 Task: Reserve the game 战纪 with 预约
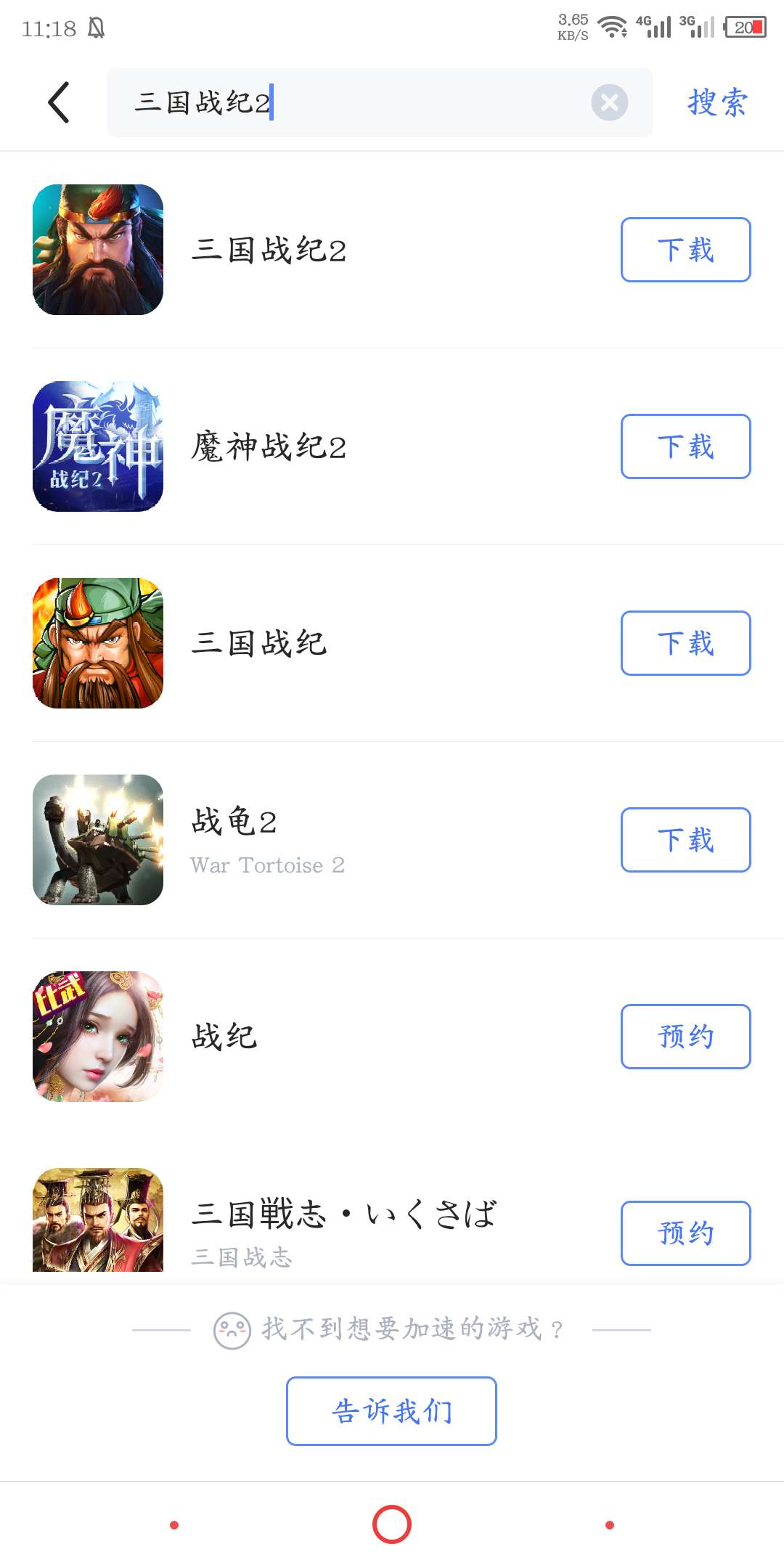pos(685,1037)
